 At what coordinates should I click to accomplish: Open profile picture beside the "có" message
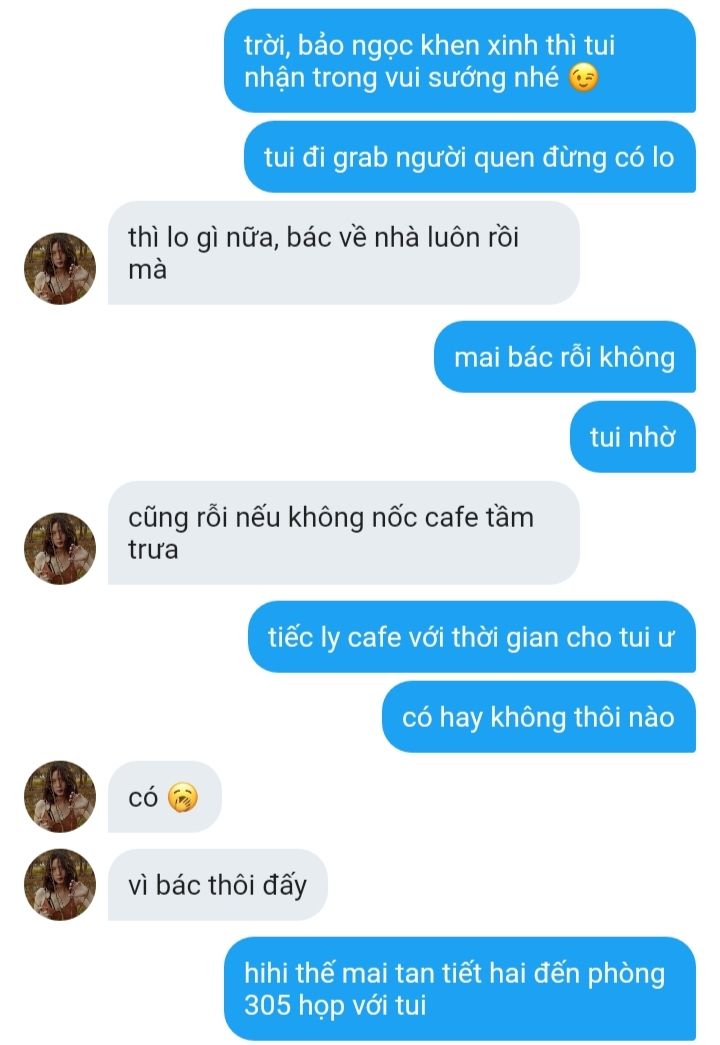60,796
